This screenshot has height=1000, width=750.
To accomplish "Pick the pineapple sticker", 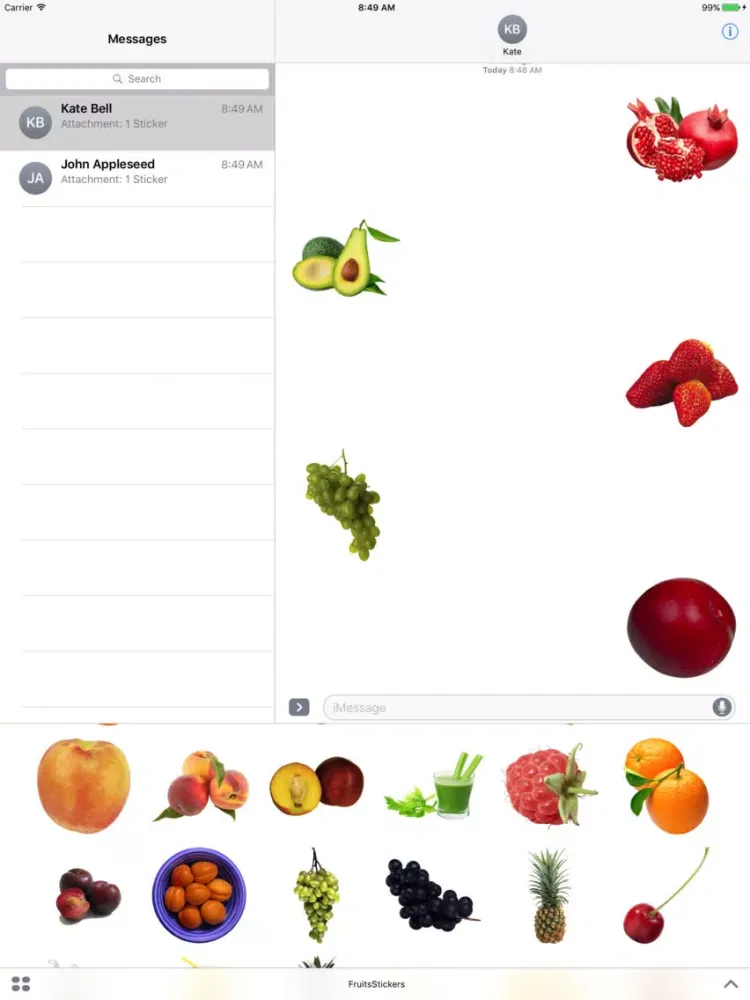I will (x=549, y=896).
